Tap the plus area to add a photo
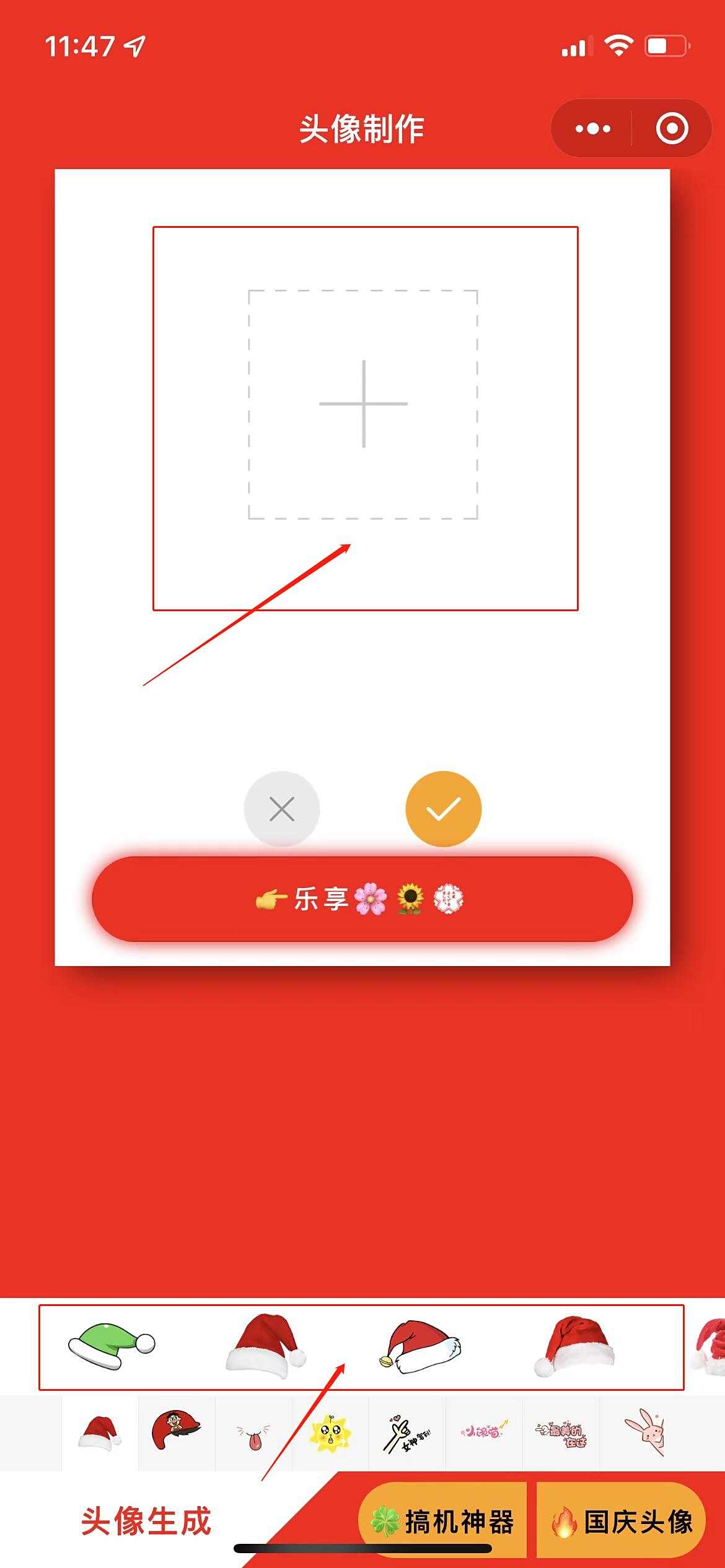The width and height of the screenshot is (725, 1568). point(363,404)
